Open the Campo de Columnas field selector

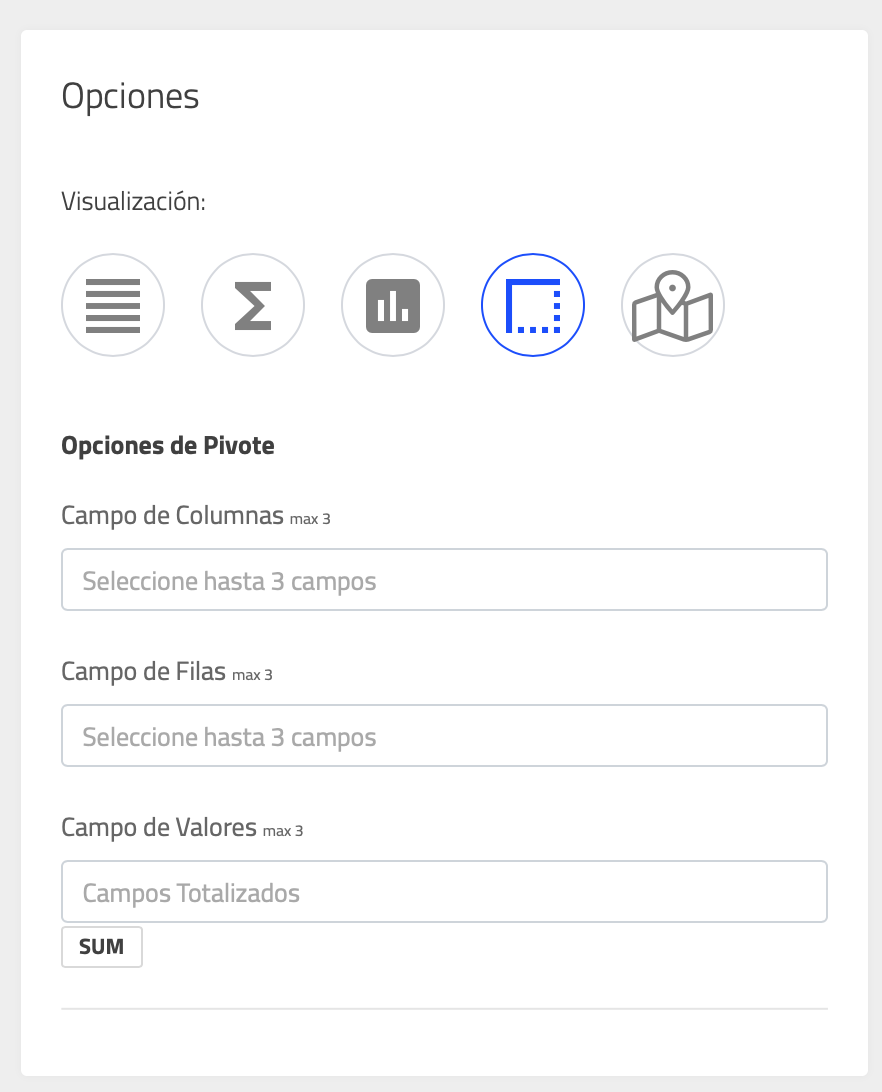(444, 580)
